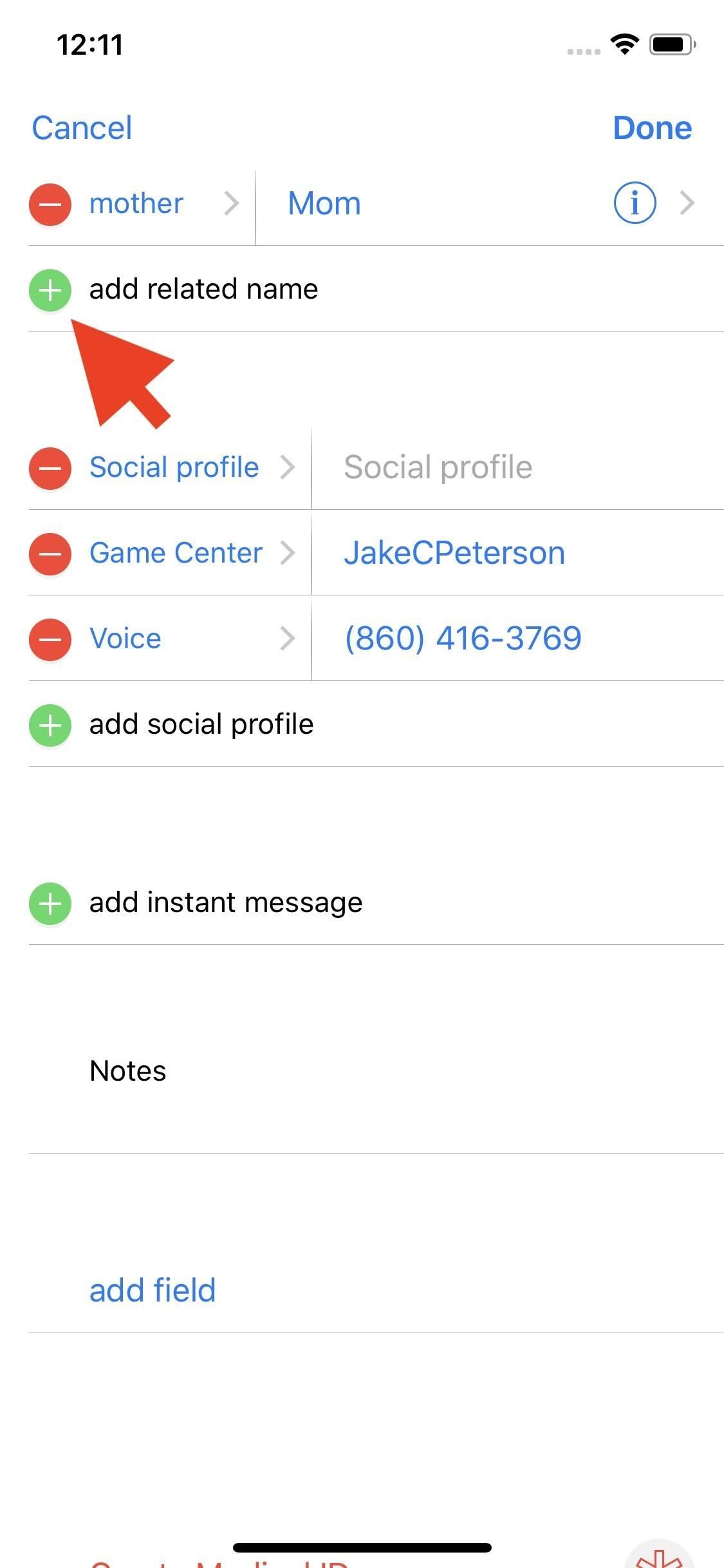This screenshot has width=724, height=1568.
Task: Remove the mother related name entry
Action: [x=50, y=205]
